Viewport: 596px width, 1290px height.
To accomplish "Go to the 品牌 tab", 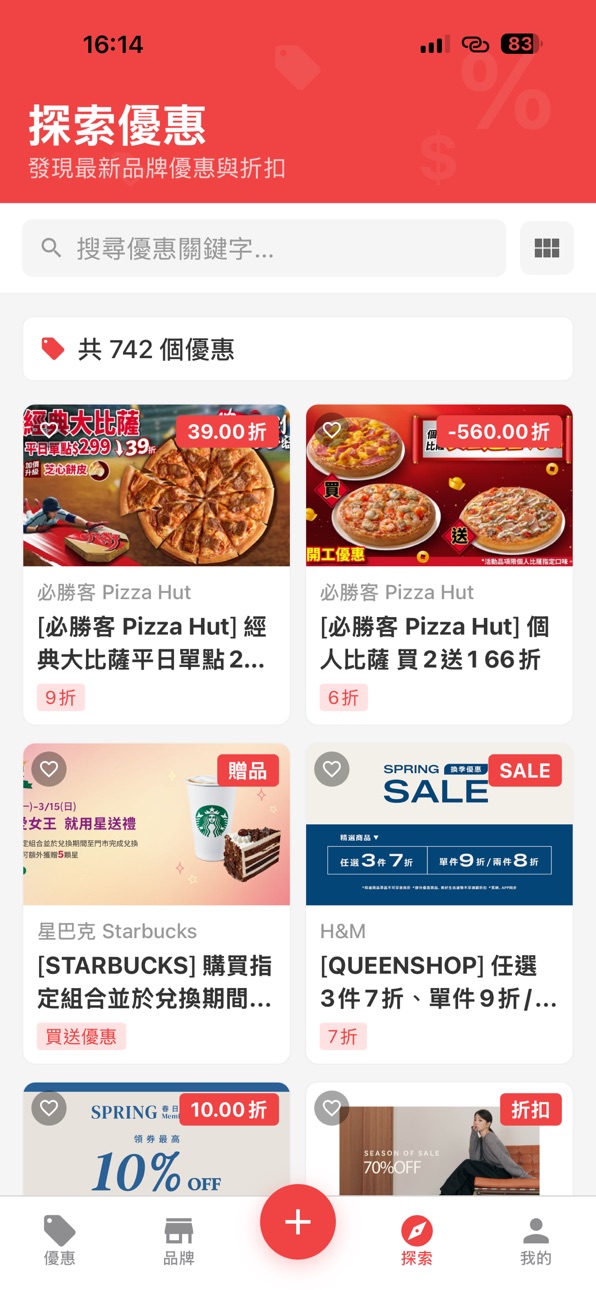I will [179, 1241].
